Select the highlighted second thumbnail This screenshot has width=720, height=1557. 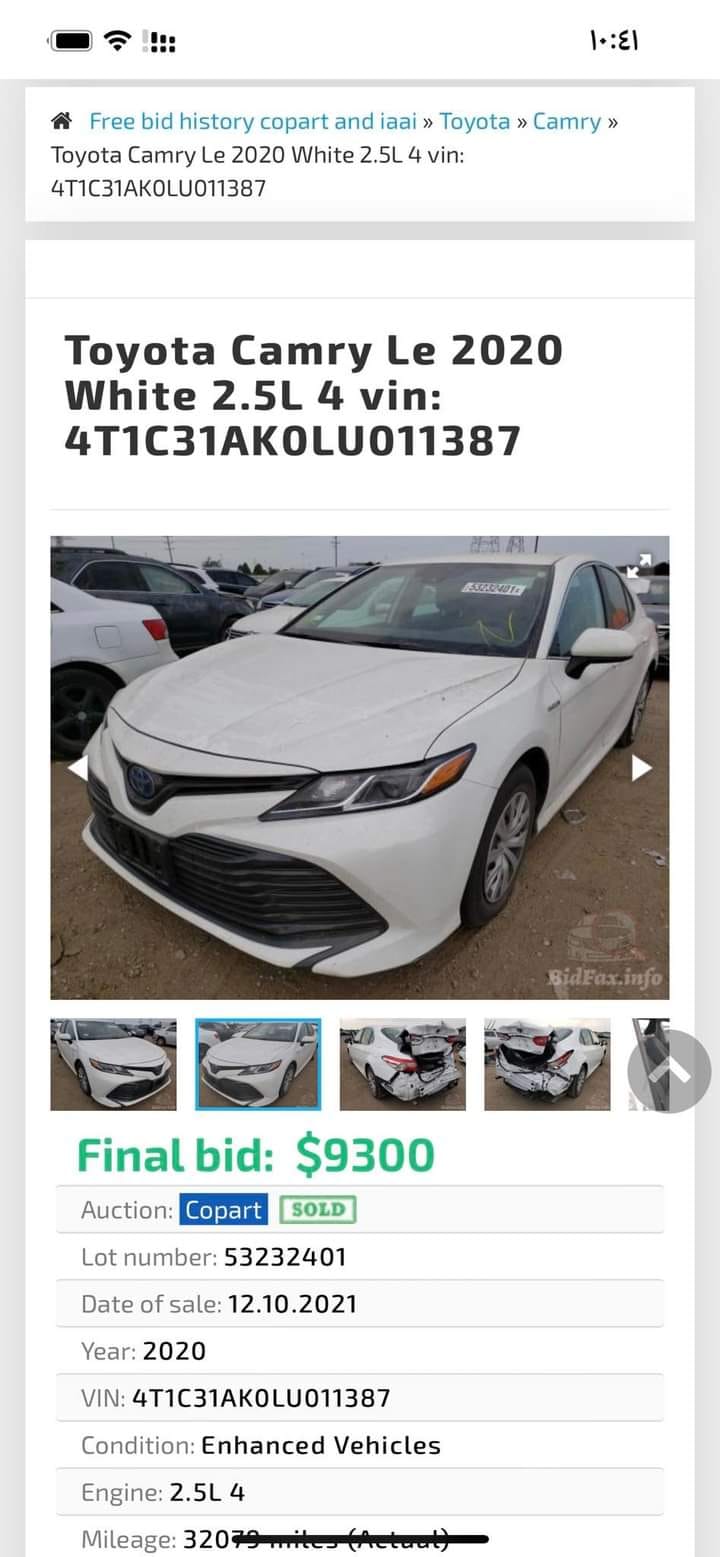tap(258, 1064)
